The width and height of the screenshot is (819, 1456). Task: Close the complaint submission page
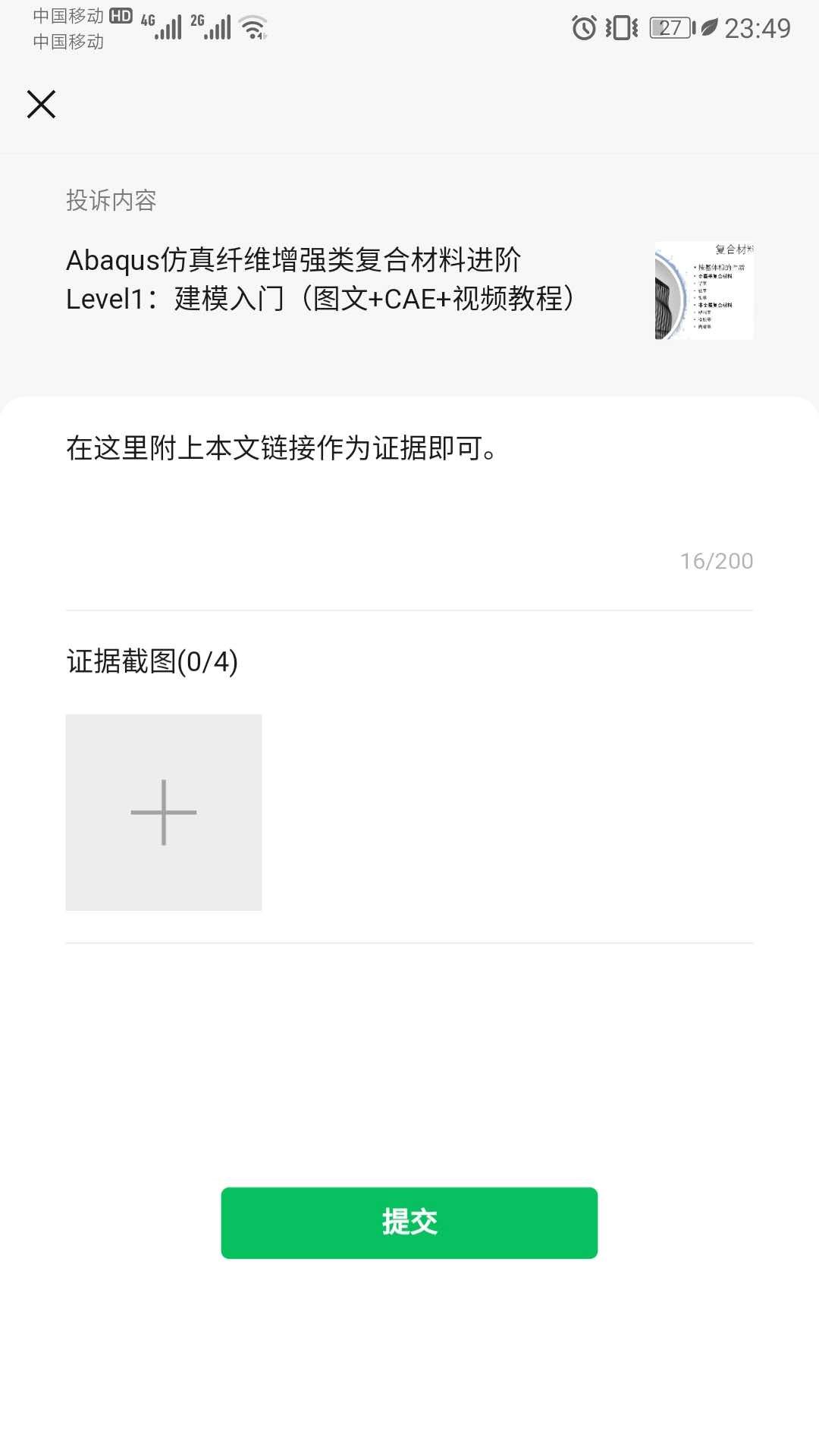tap(39, 104)
